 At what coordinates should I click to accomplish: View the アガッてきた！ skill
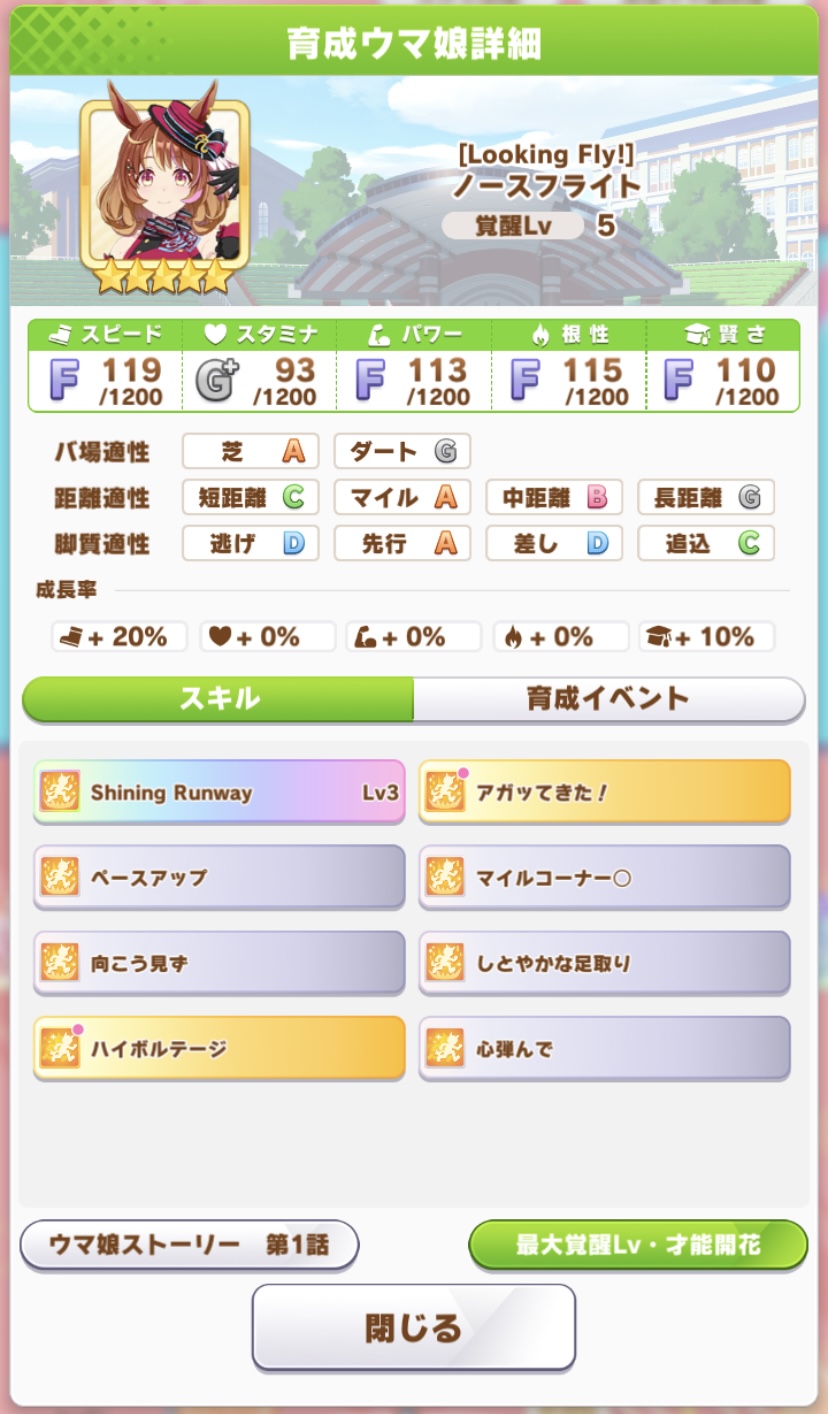point(604,792)
